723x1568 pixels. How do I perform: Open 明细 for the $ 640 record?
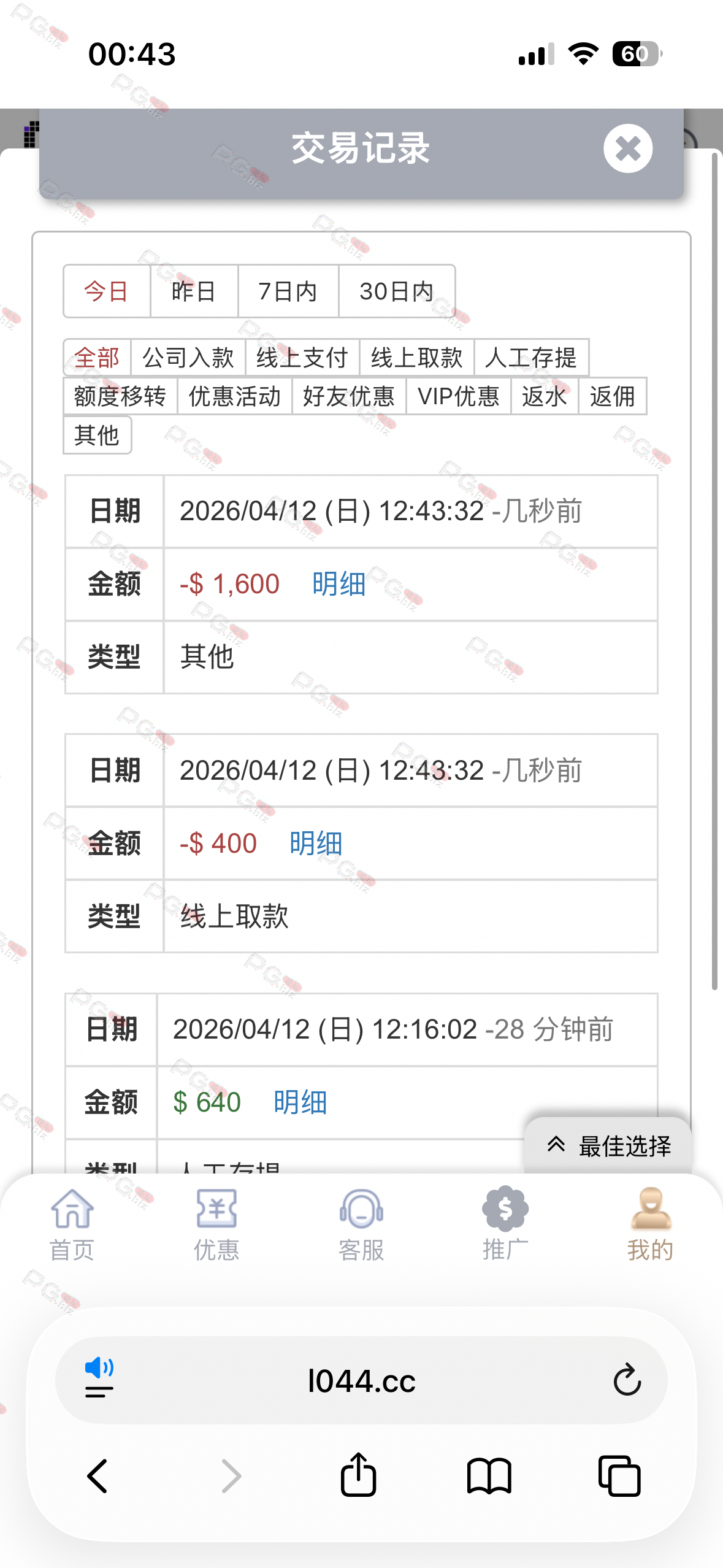click(x=300, y=1102)
